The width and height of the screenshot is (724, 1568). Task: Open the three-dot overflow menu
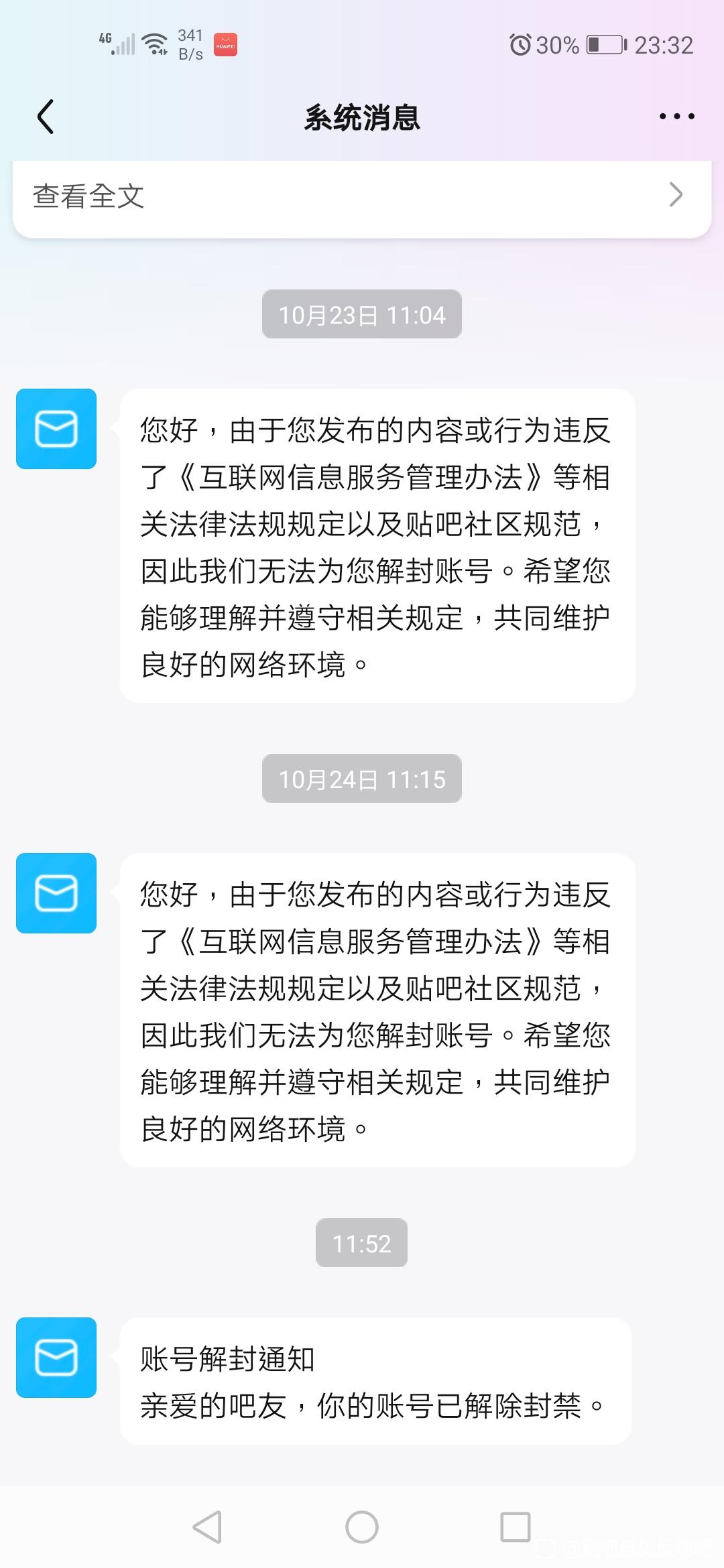676,117
